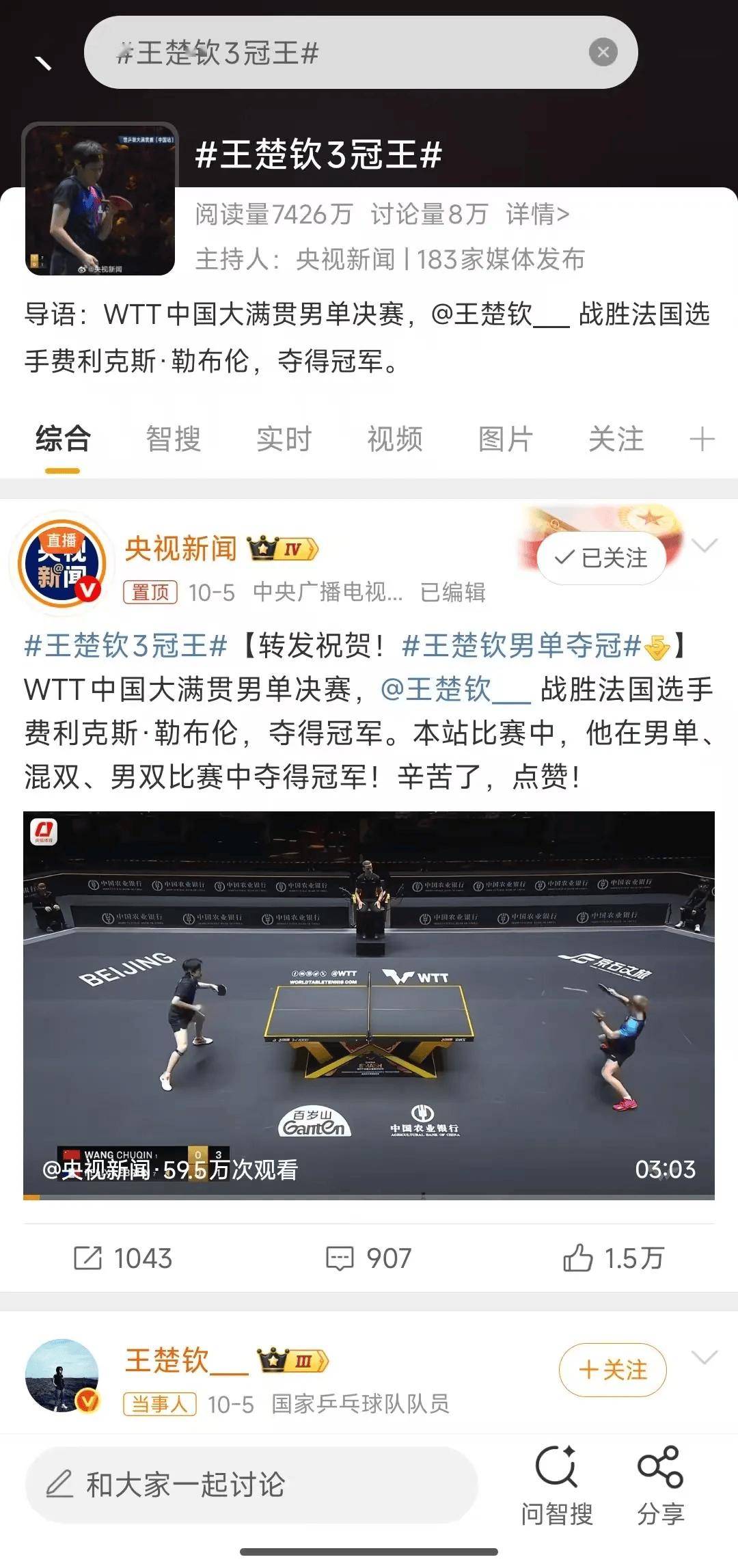Add a tab with the plus icon

pyautogui.click(x=702, y=439)
